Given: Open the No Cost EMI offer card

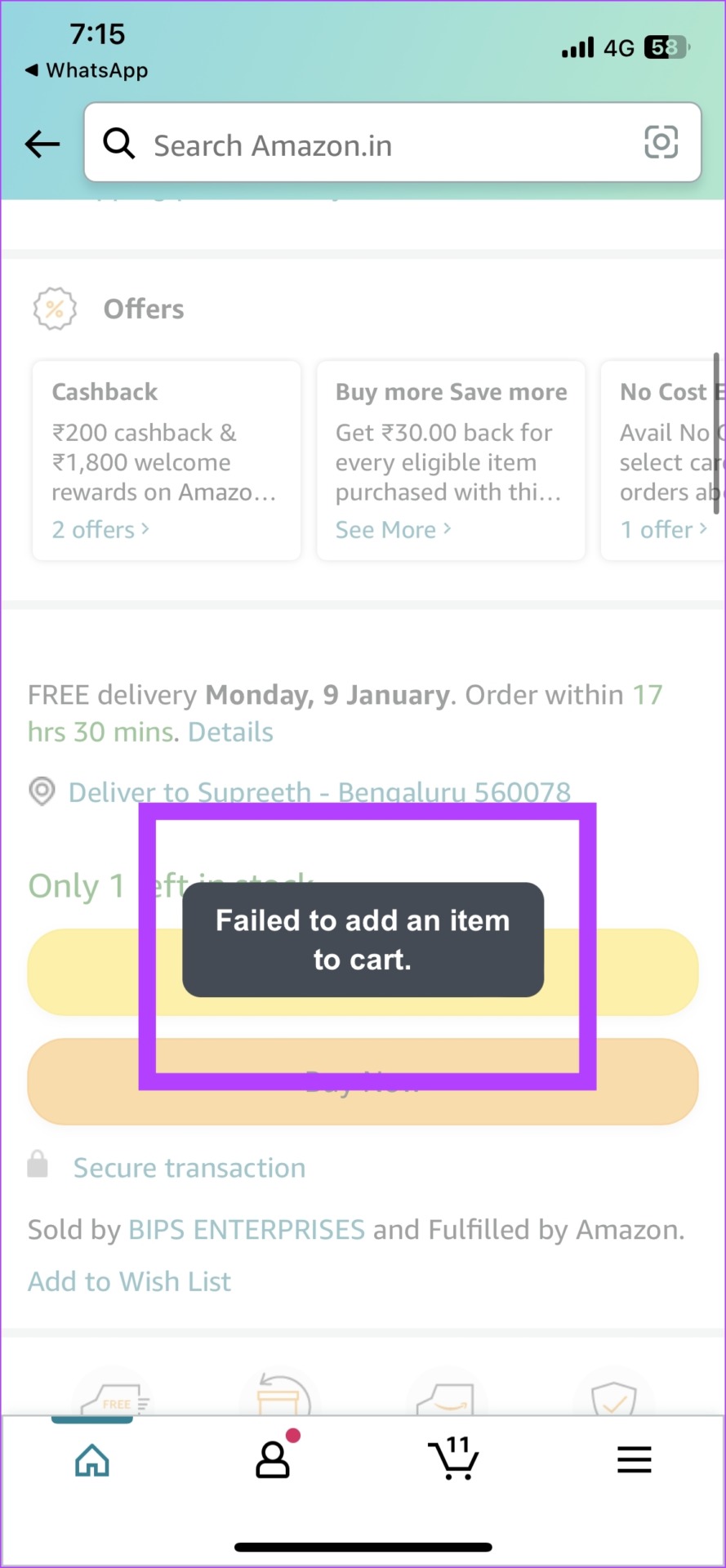Looking at the screenshot, I should coord(663,461).
